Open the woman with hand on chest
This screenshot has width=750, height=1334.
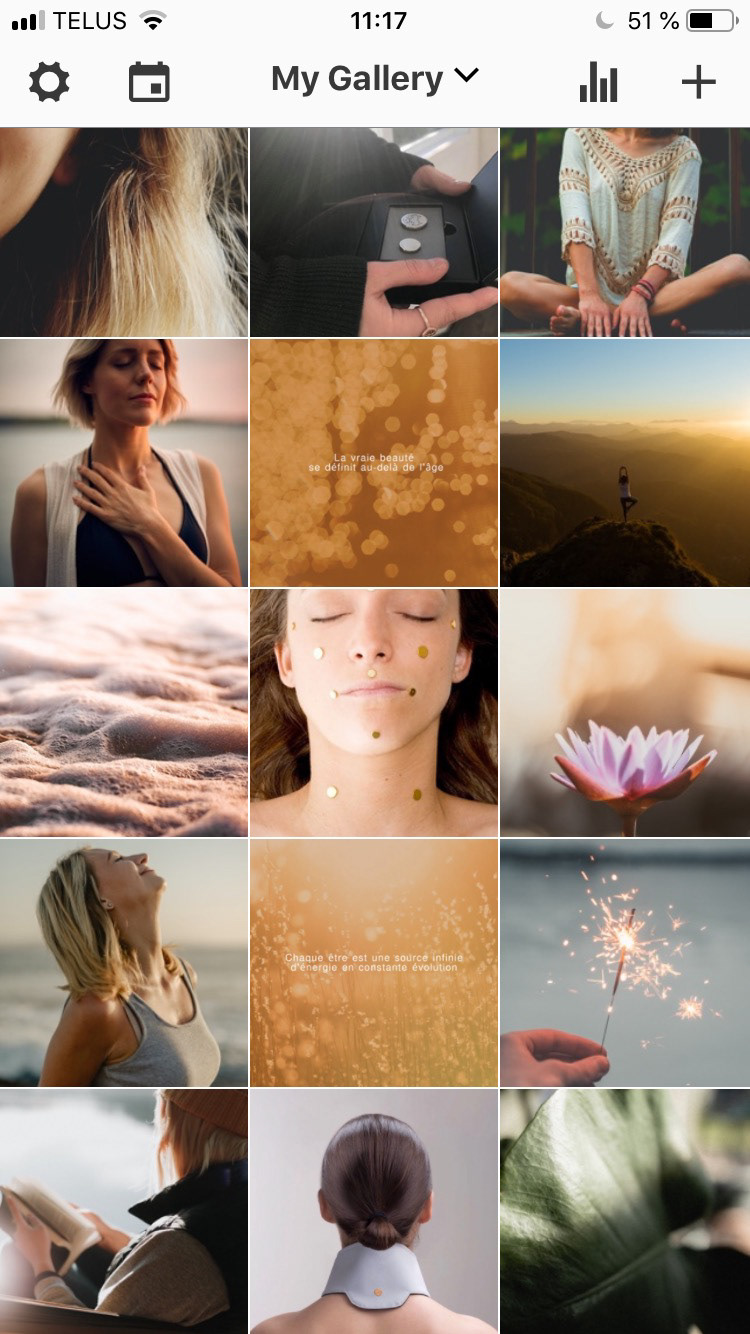tap(123, 463)
